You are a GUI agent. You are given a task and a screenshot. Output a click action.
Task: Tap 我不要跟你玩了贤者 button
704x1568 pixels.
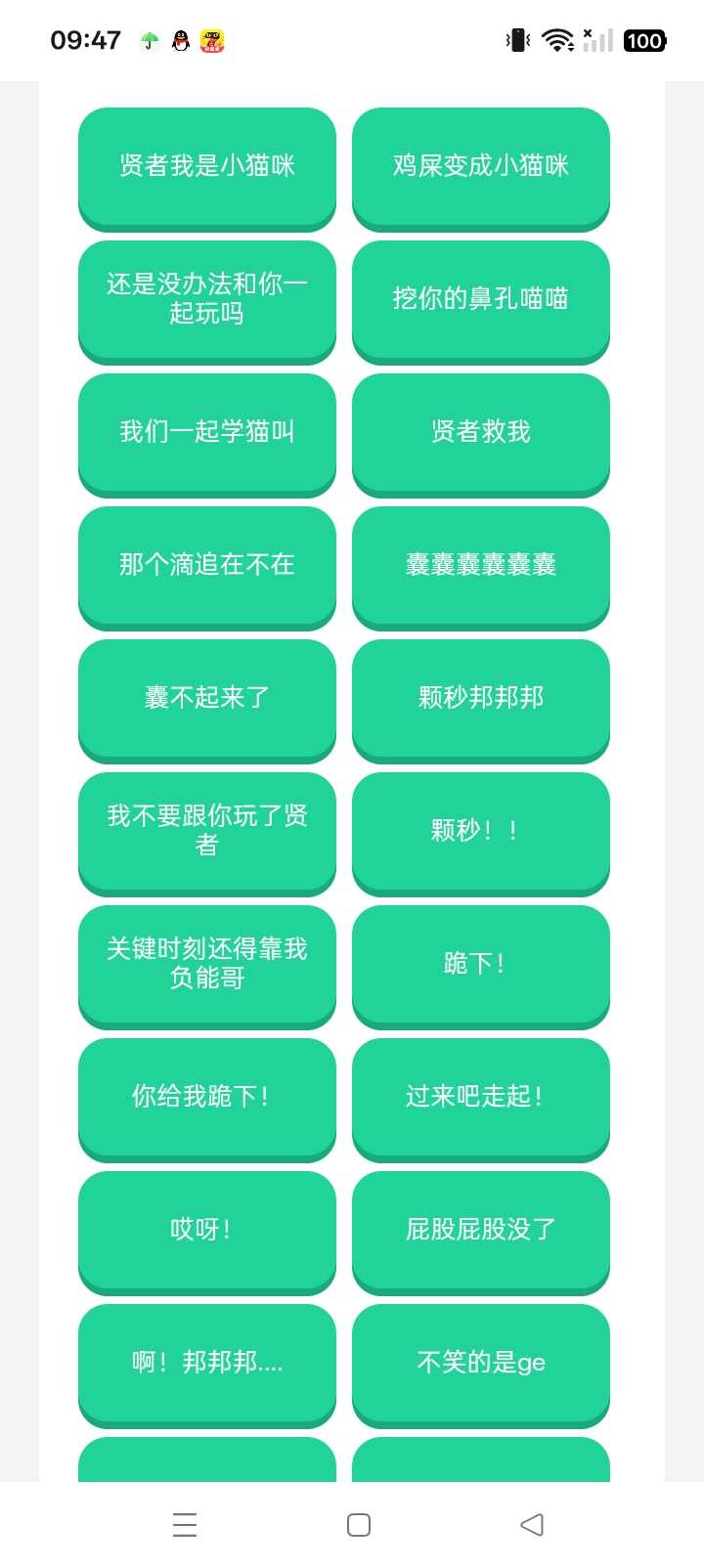coord(206,831)
